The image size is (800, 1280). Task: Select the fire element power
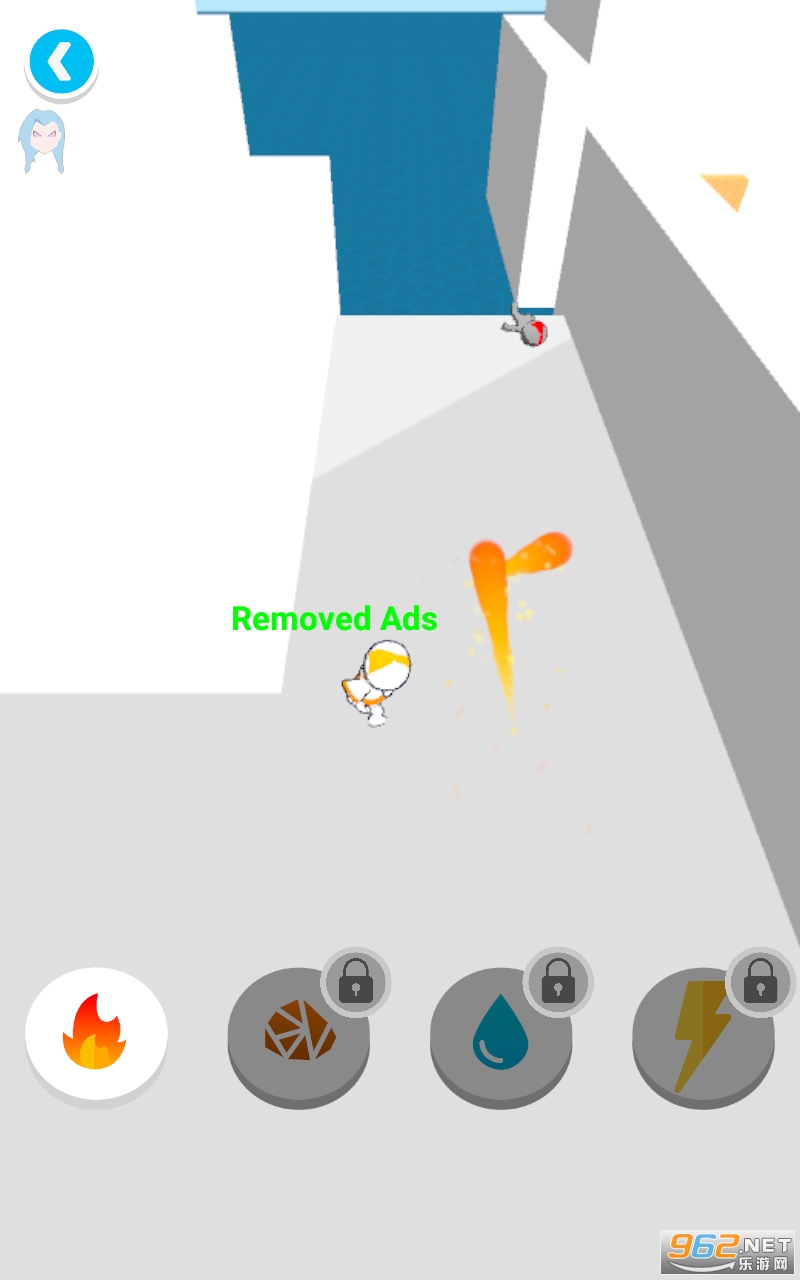click(x=96, y=1036)
